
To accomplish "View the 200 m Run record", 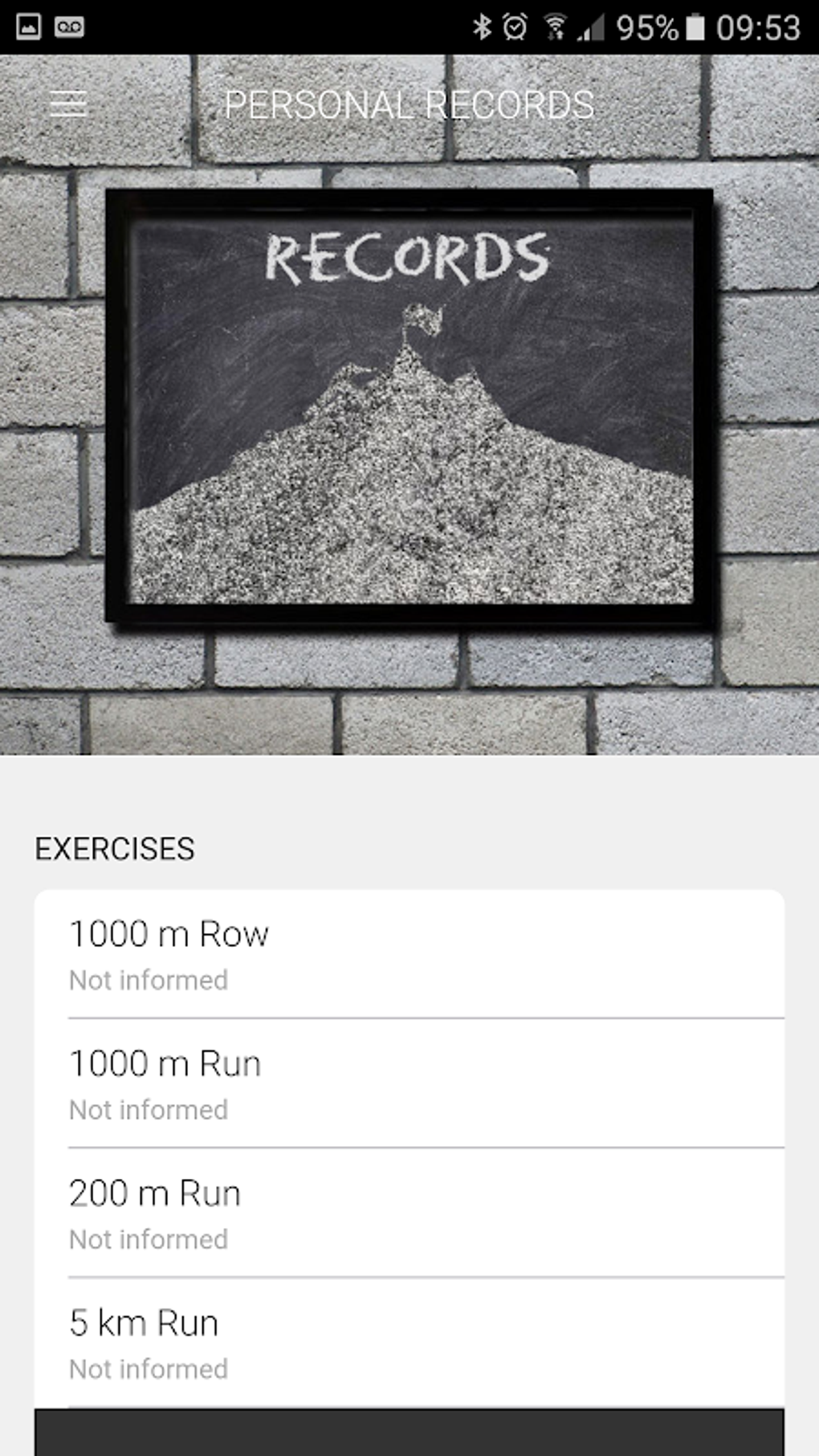I will 409,1213.
